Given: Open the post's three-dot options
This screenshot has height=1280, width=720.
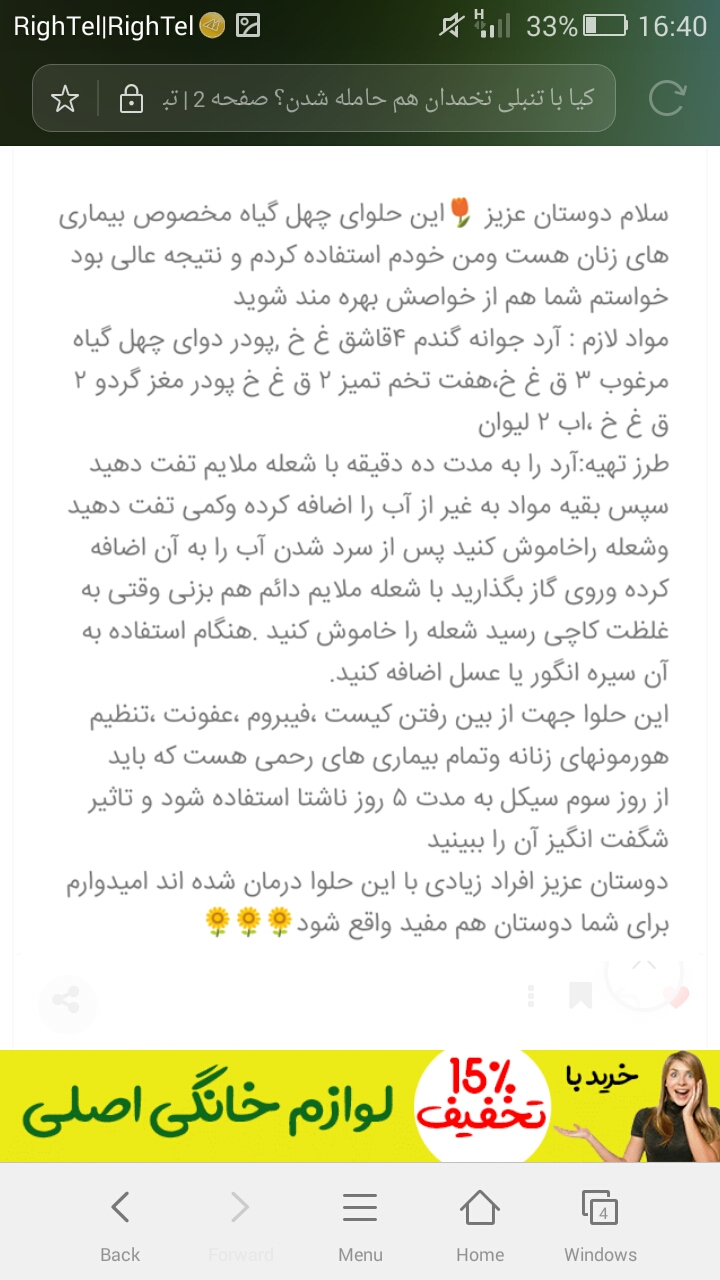Looking at the screenshot, I should coord(531,995).
